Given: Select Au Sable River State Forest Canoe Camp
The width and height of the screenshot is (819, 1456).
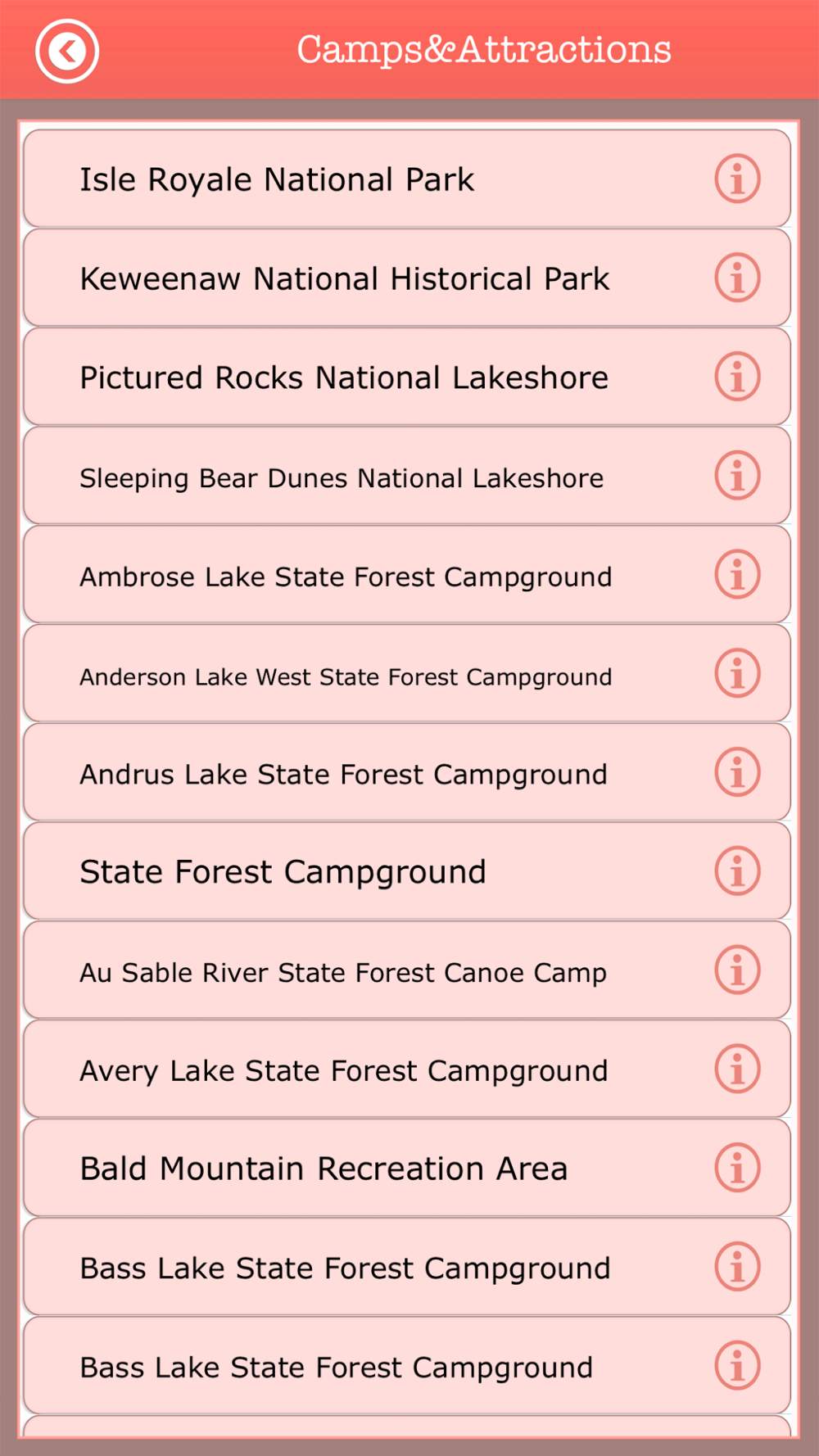Looking at the screenshot, I should tap(407, 970).
